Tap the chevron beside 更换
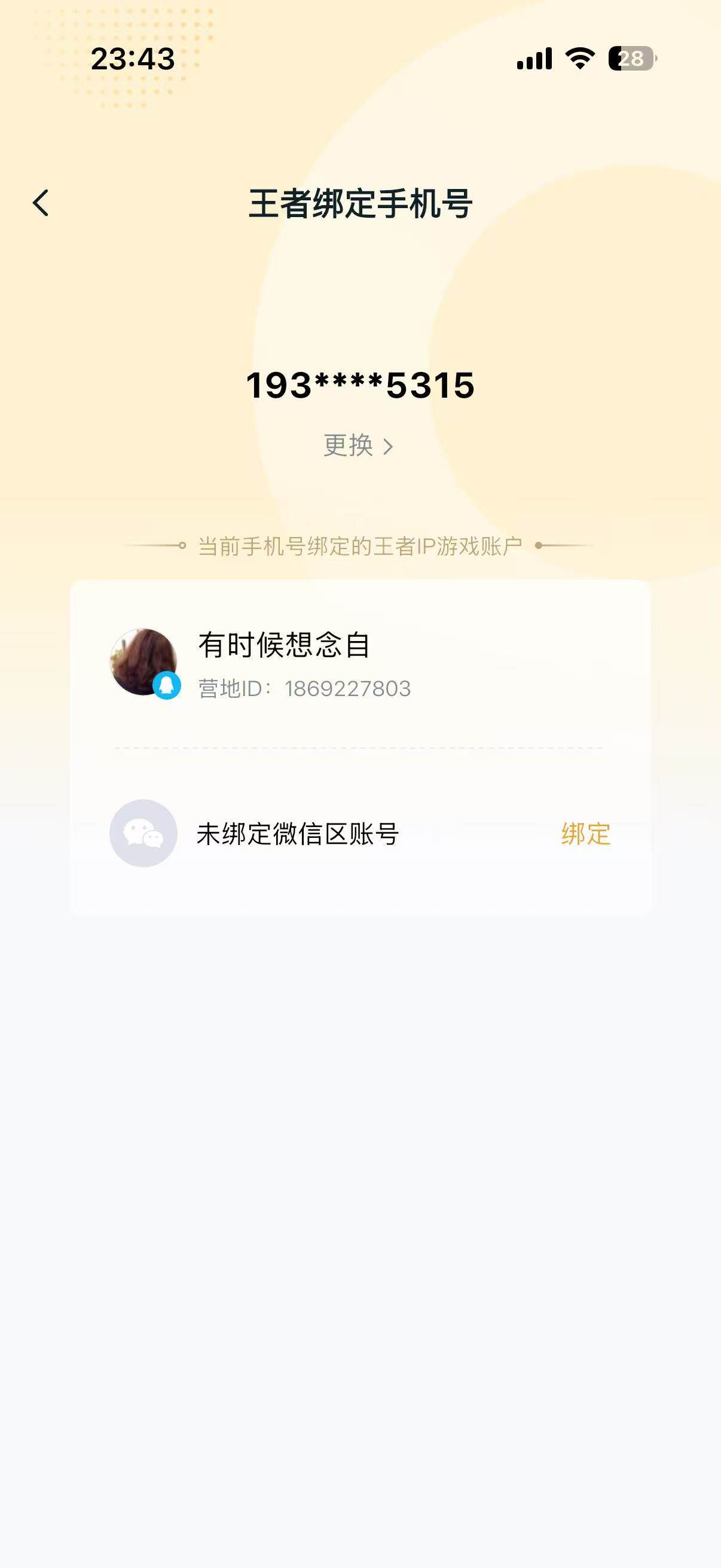 point(387,446)
